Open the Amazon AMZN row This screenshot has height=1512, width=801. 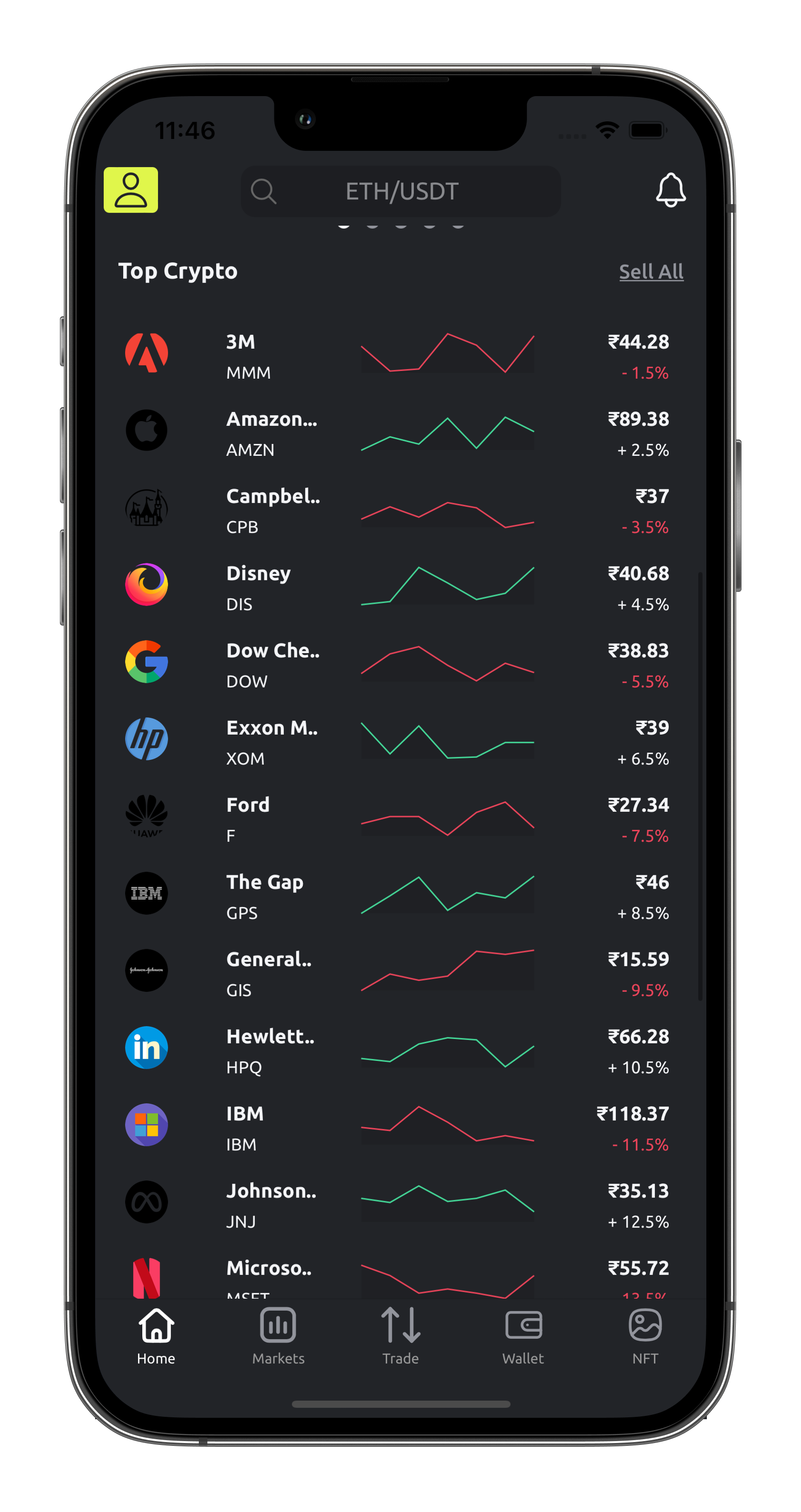[x=400, y=434]
